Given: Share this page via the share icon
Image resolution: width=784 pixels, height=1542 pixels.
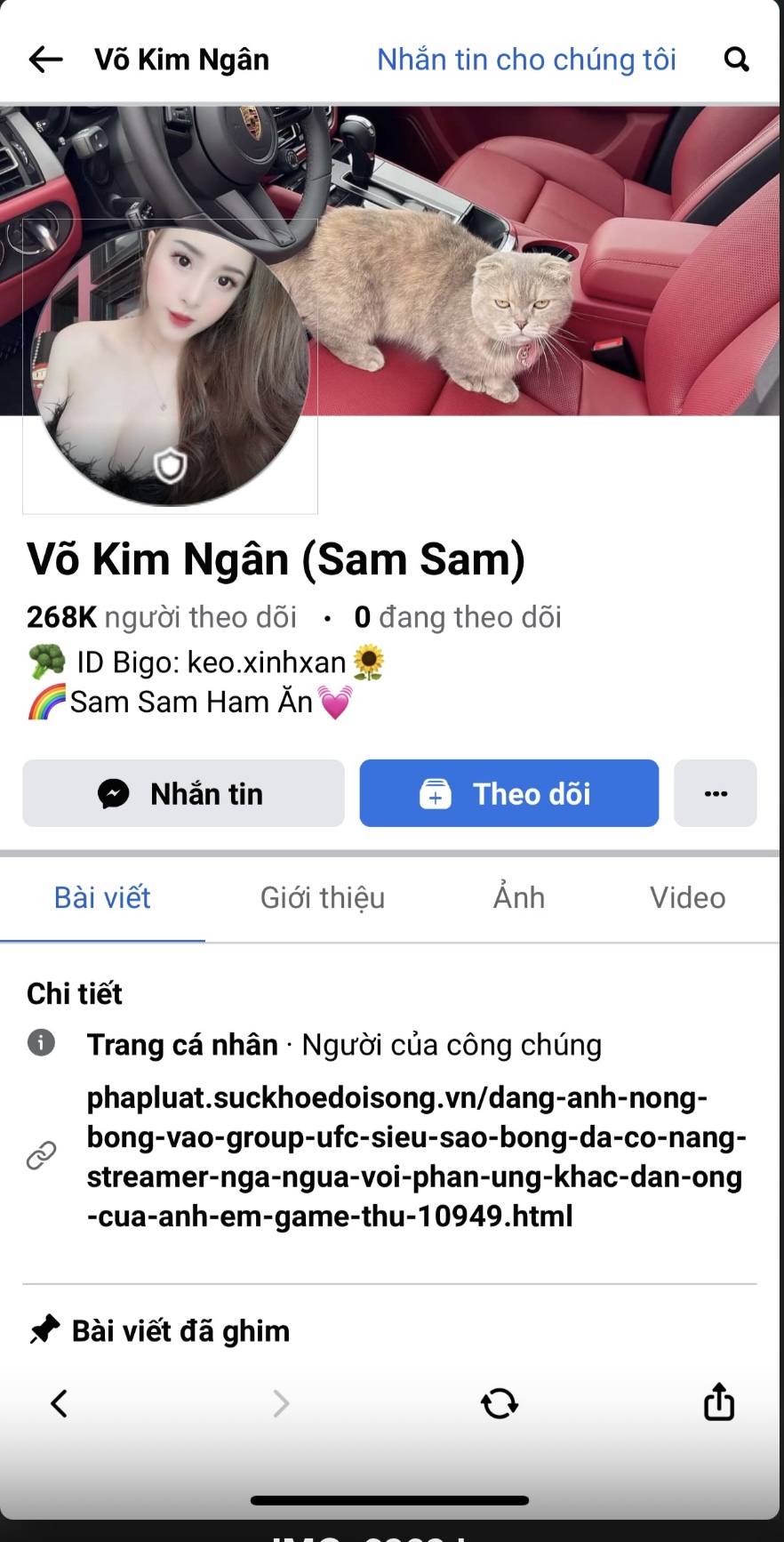Looking at the screenshot, I should 719,1402.
